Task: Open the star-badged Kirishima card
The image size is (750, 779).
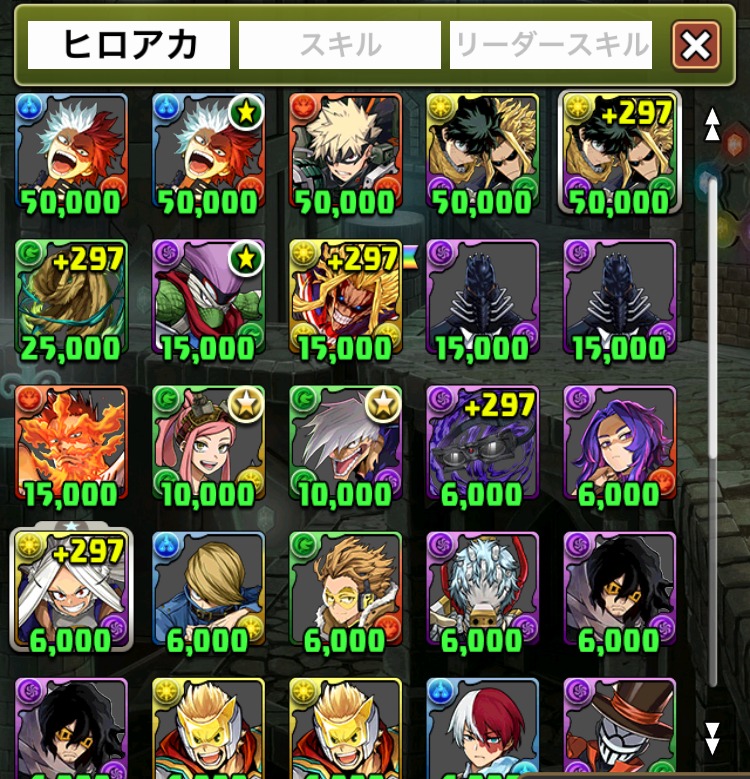Action: (208, 153)
